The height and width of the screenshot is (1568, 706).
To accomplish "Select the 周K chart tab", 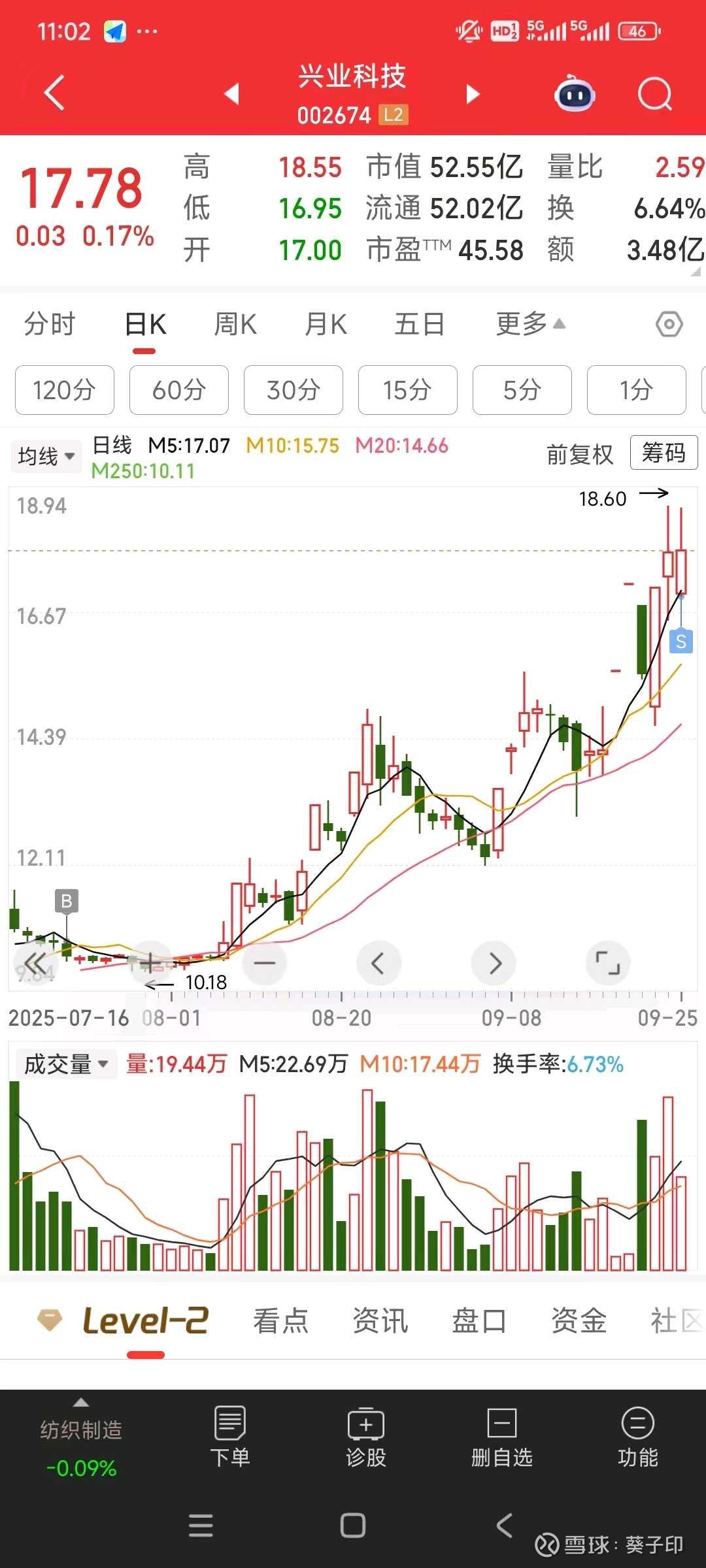I will point(235,324).
